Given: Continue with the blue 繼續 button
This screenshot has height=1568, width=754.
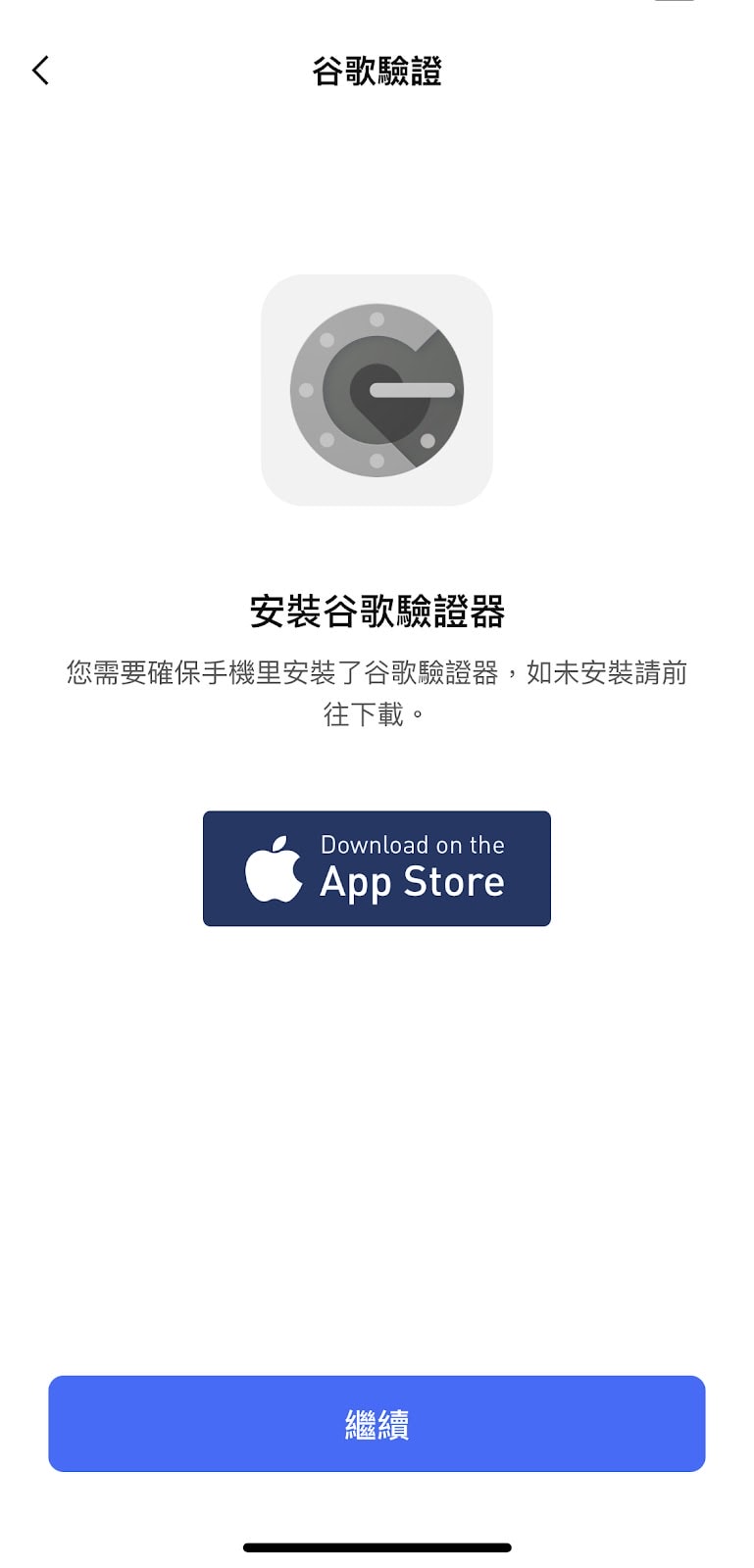Looking at the screenshot, I should 377,1423.
